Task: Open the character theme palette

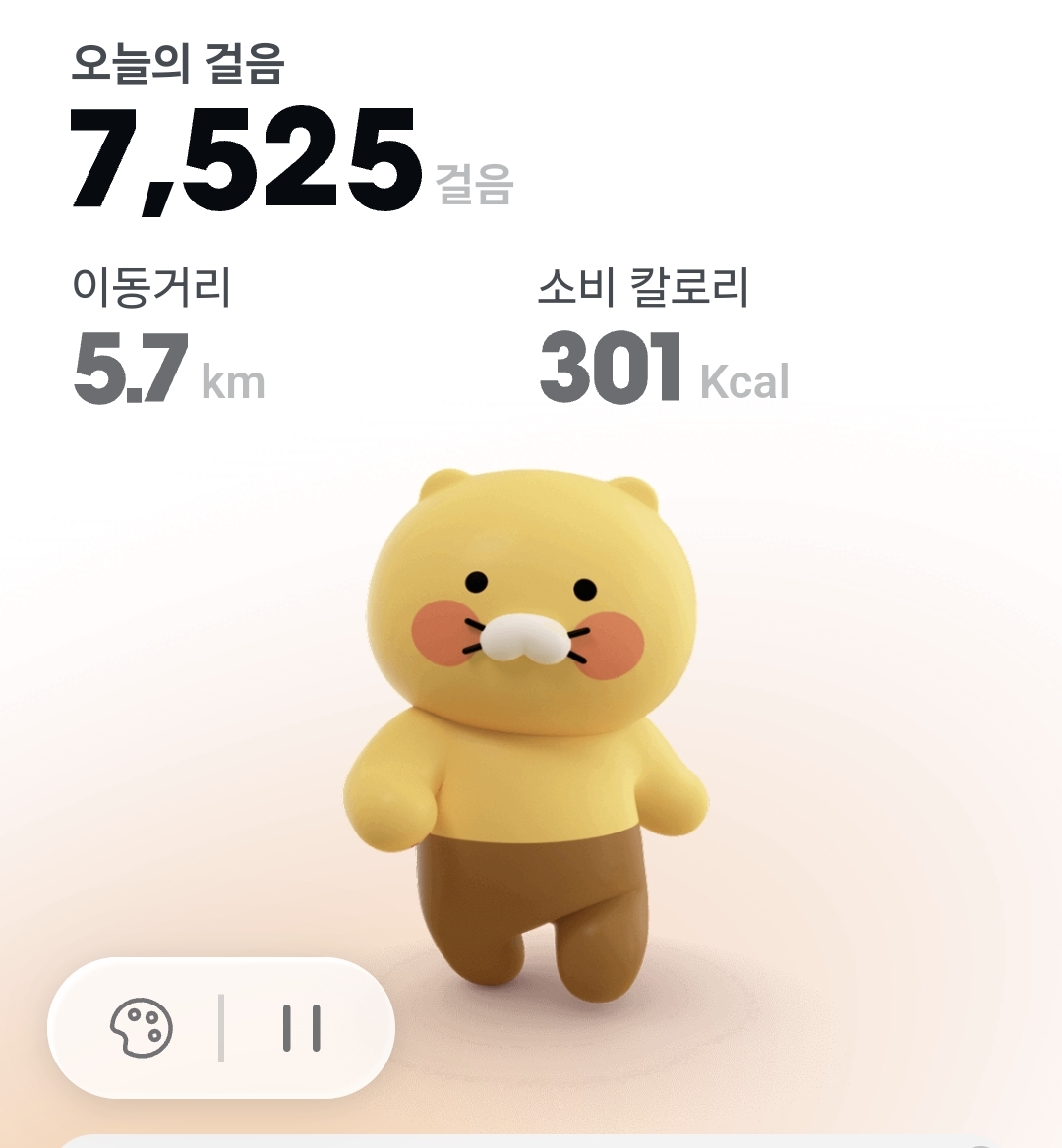Action: (x=141, y=1028)
